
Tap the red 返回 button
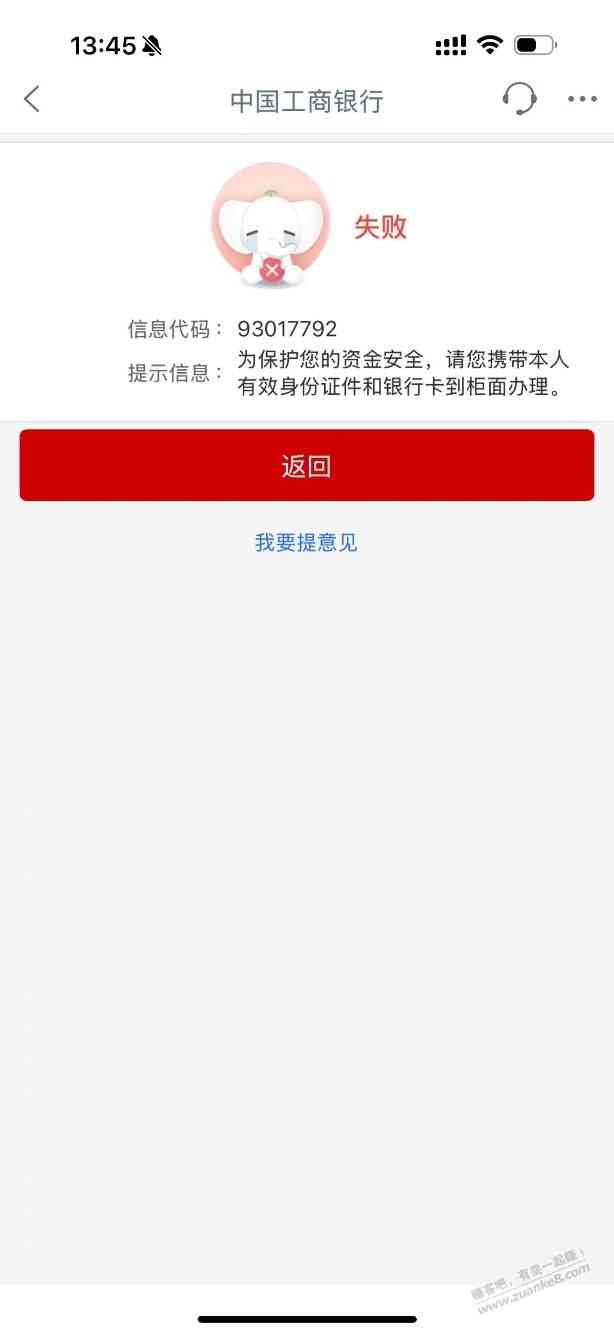(x=306, y=466)
